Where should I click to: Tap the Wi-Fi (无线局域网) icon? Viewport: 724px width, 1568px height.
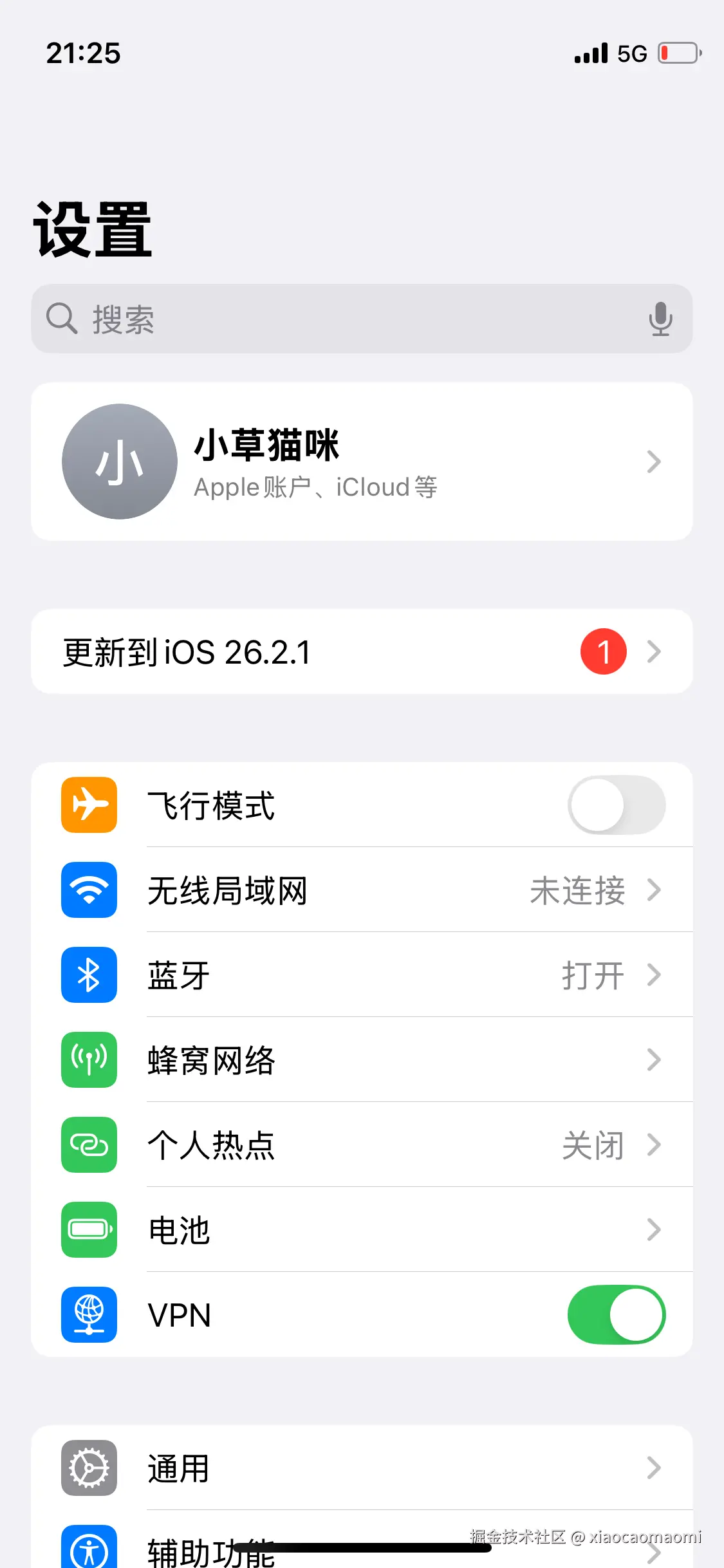point(89,890)
